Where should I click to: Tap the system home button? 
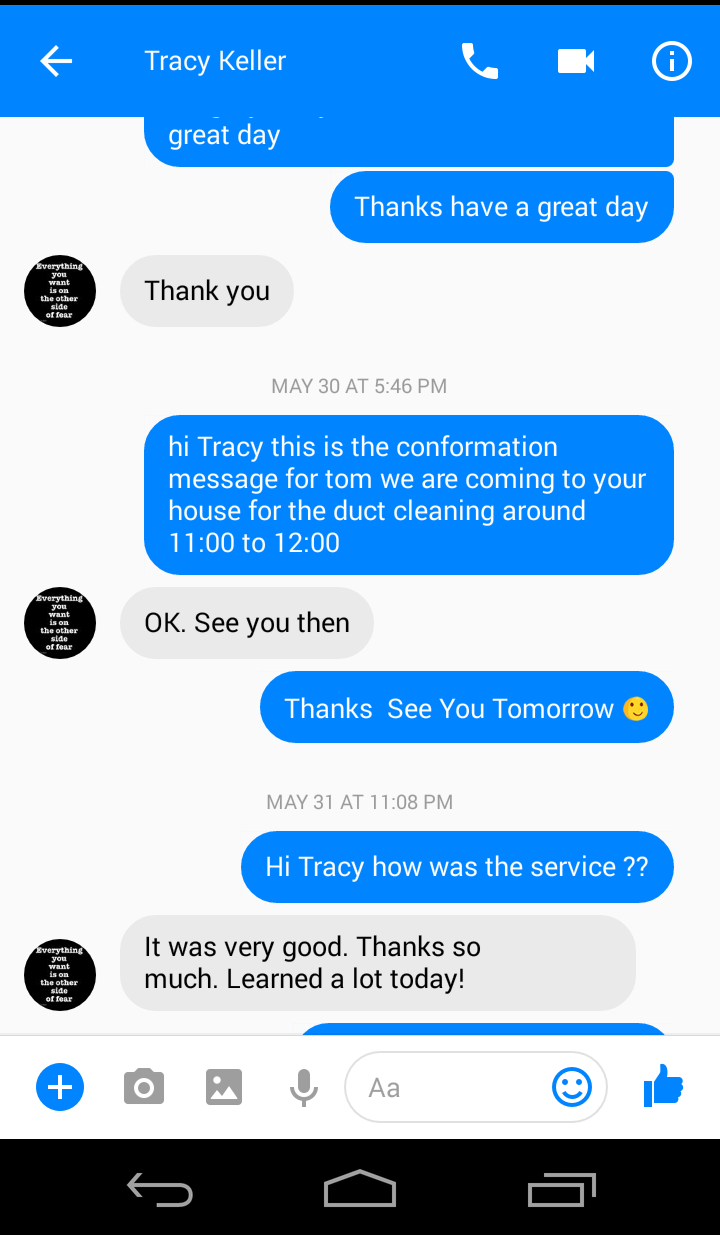pos(360,1189)
